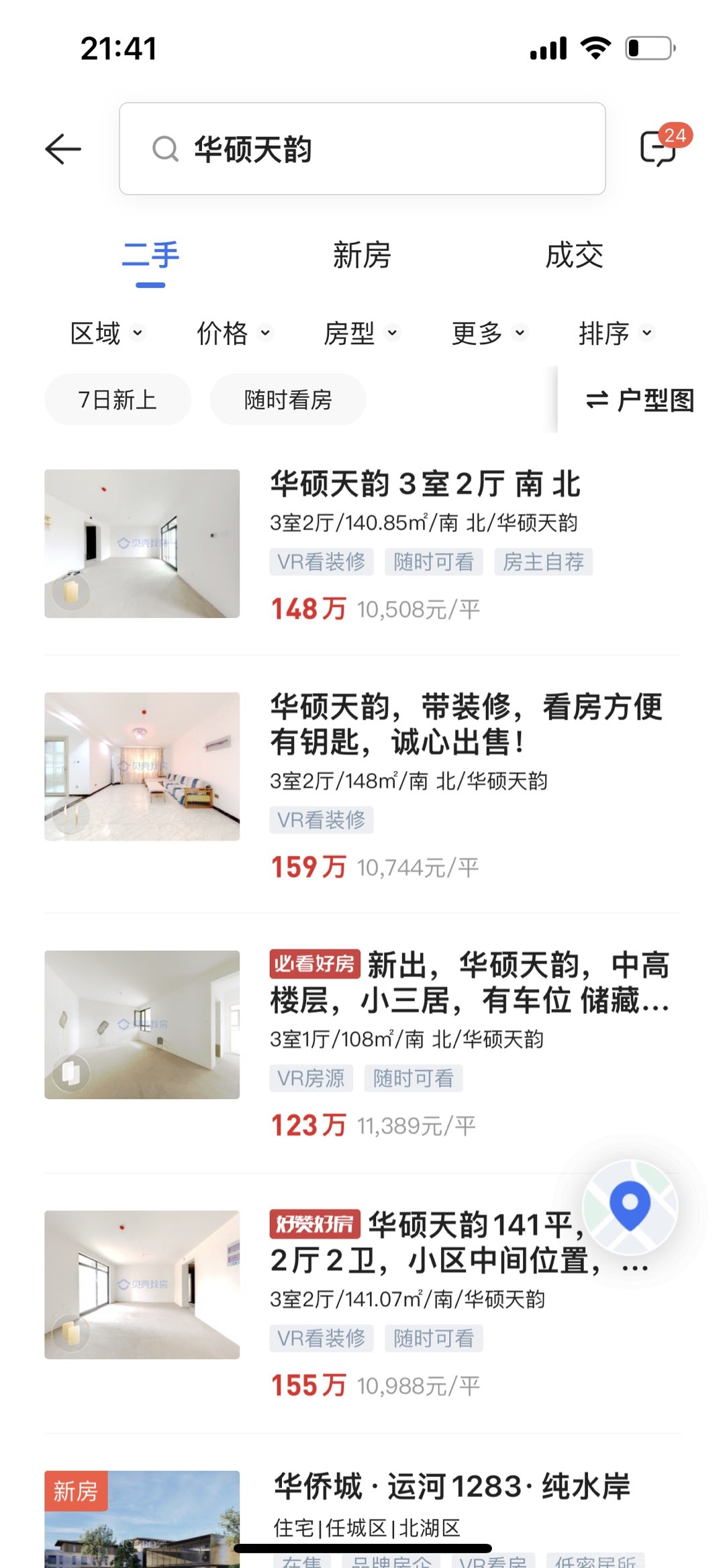Image resolution: width=725 pixels, height=1568 pixels.
Task: Tap the 华硕天韵 search box
Action: pos(362,149)
